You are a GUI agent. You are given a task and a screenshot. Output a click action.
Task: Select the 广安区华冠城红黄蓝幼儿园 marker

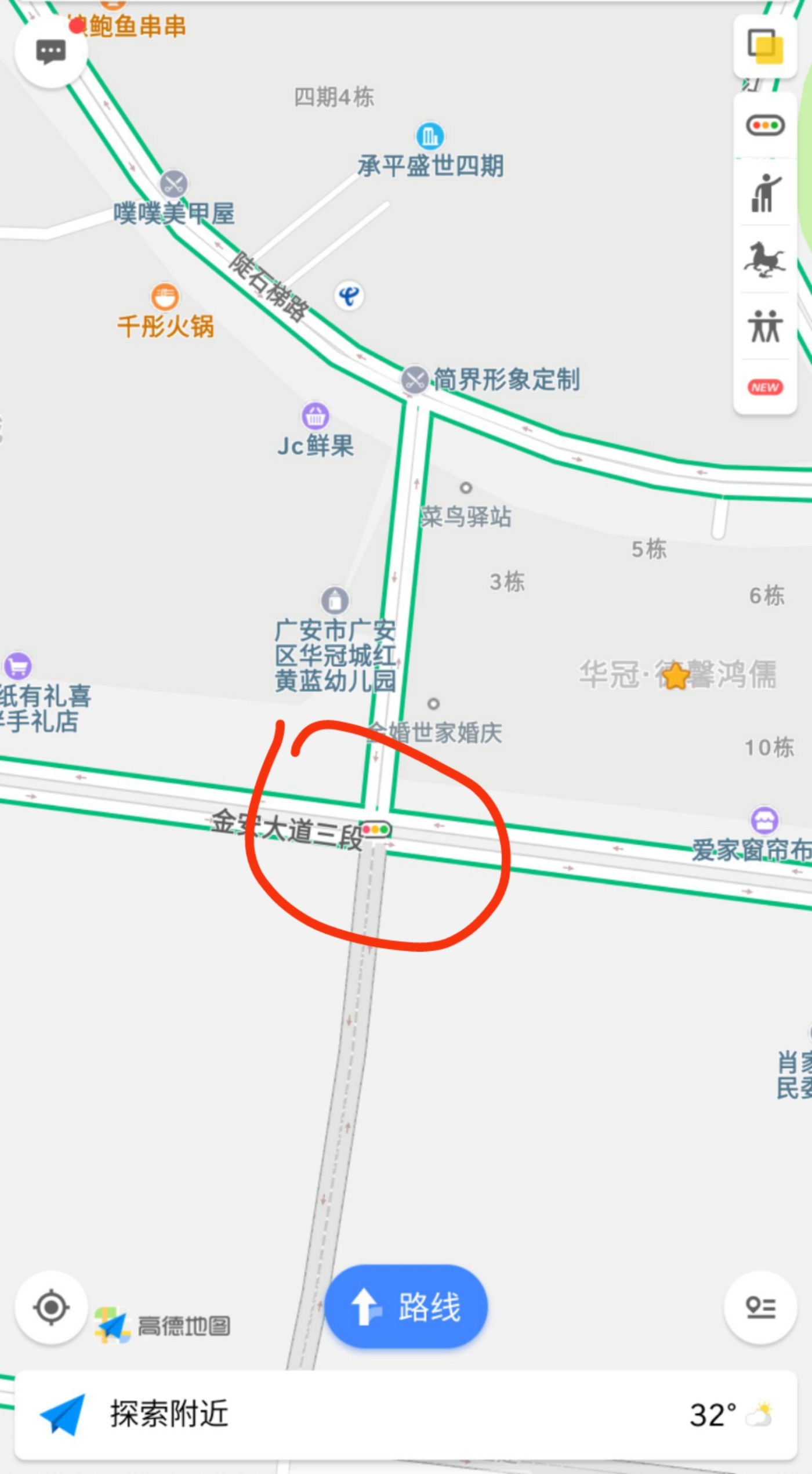(x=335, y=600)
